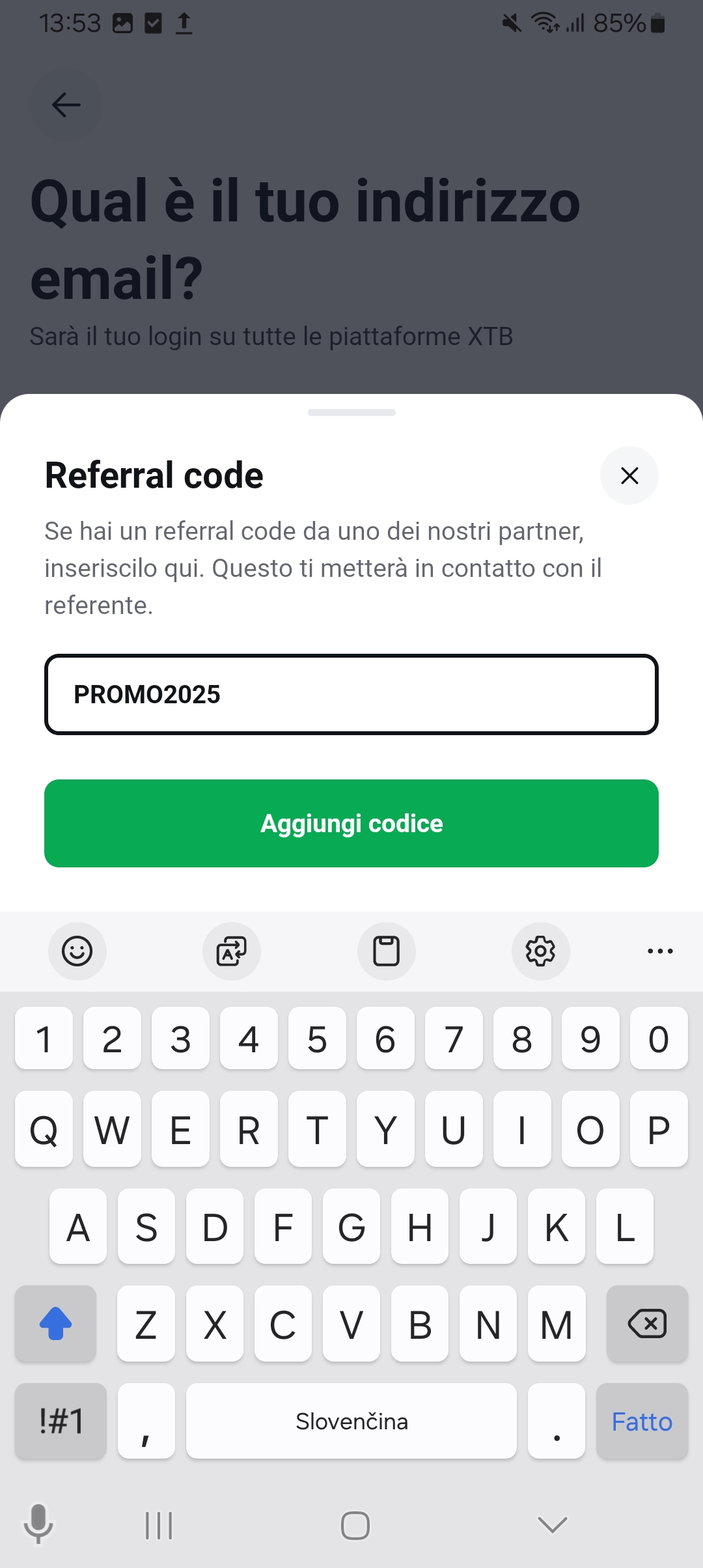Switch to the !#1 symbols keyboard
Viewport: 703px width, 1568px height.
(x=61, y=1421)
